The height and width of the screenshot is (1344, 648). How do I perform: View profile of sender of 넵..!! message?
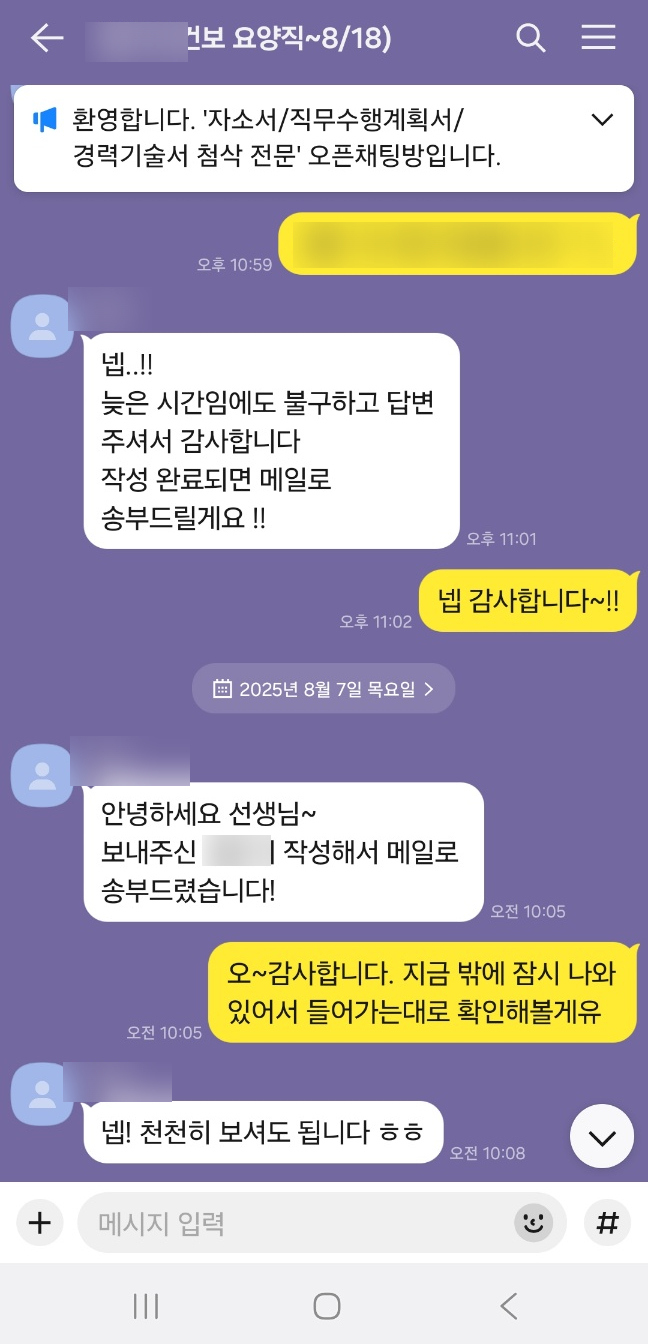[42, 326]
